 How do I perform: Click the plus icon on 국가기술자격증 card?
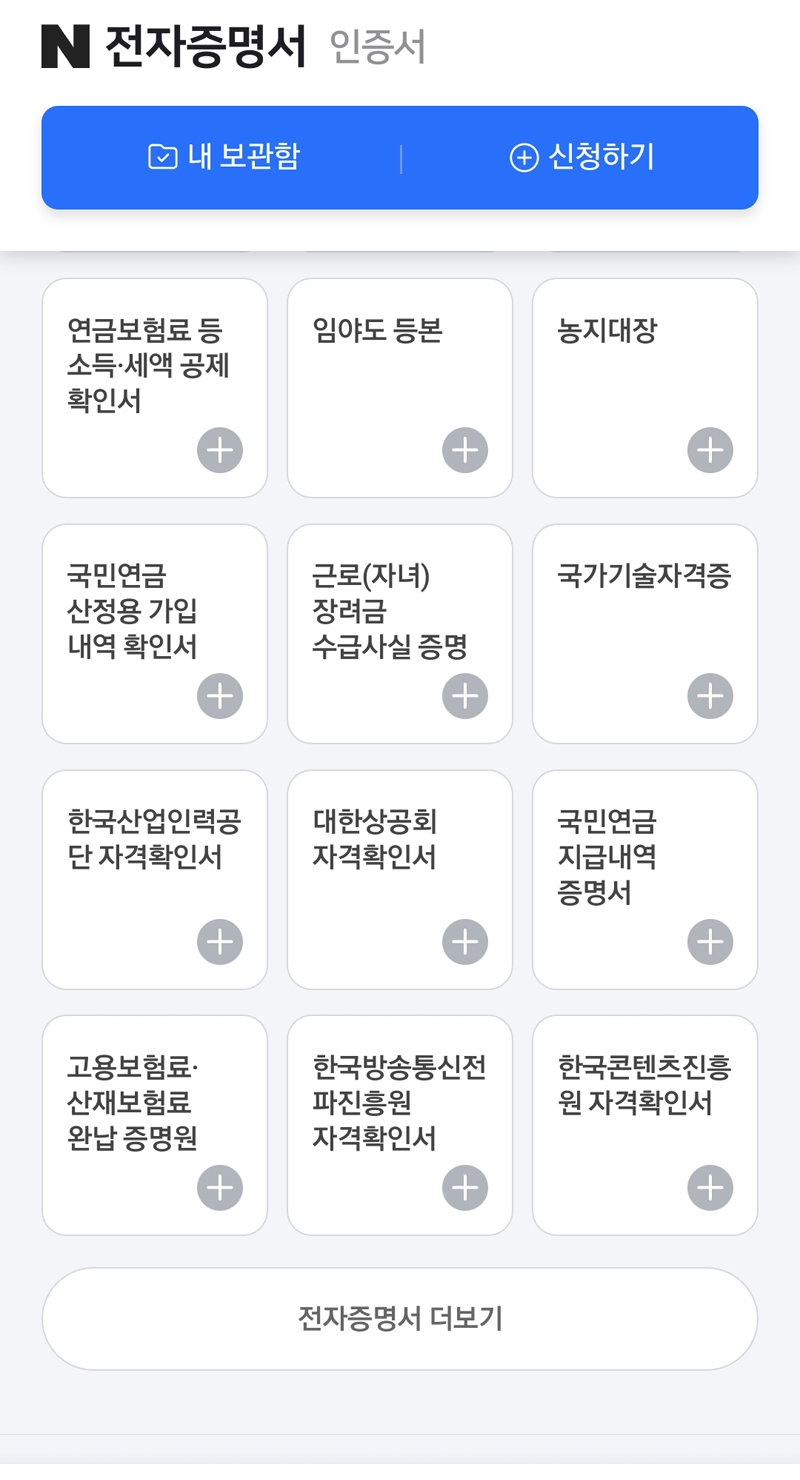(709, 696)
